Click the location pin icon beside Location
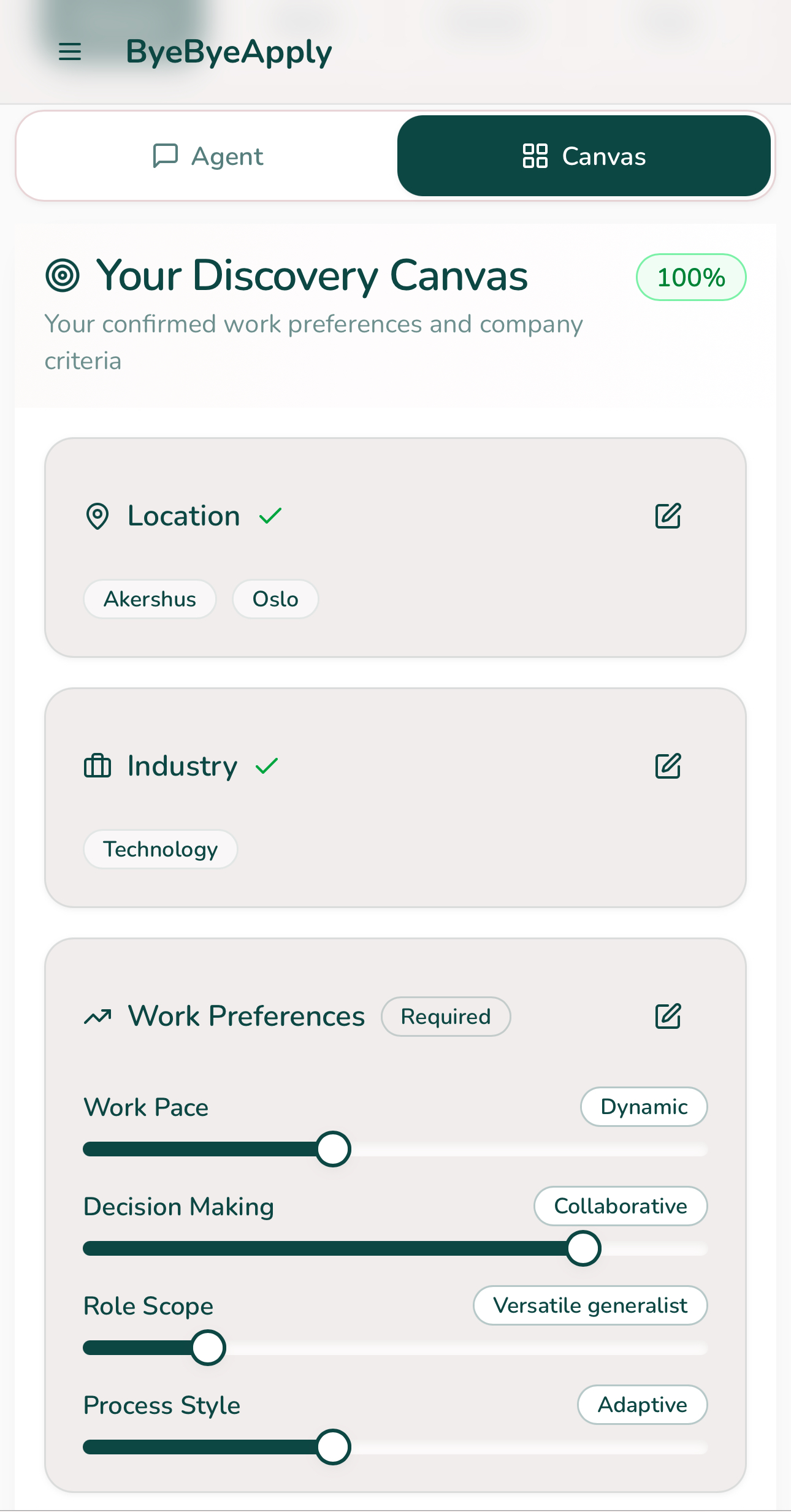The height and width of the screenshot is (1512, 791). click(x=97, y=517)
